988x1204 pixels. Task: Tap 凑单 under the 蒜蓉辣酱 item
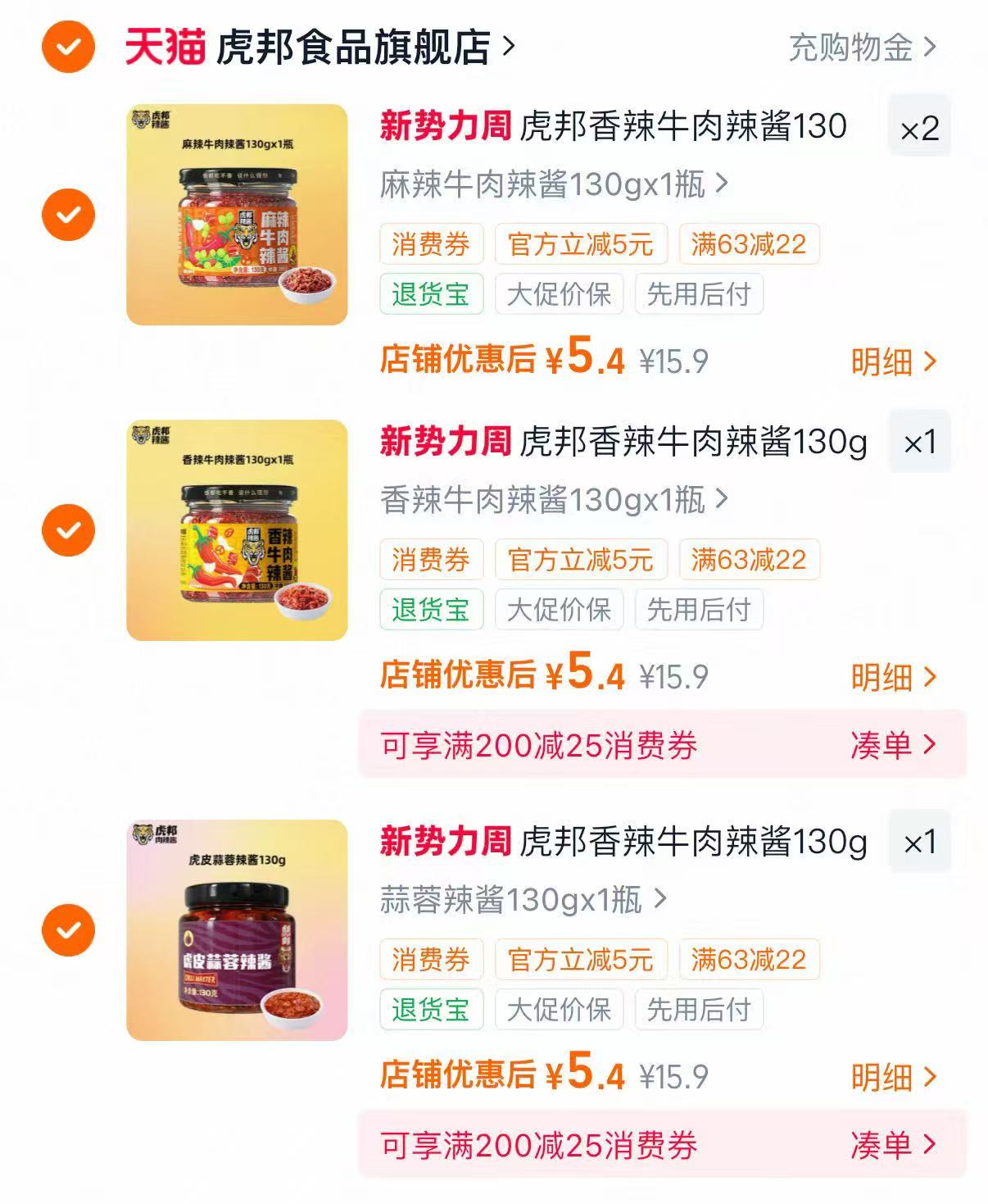click(893, 1144)
